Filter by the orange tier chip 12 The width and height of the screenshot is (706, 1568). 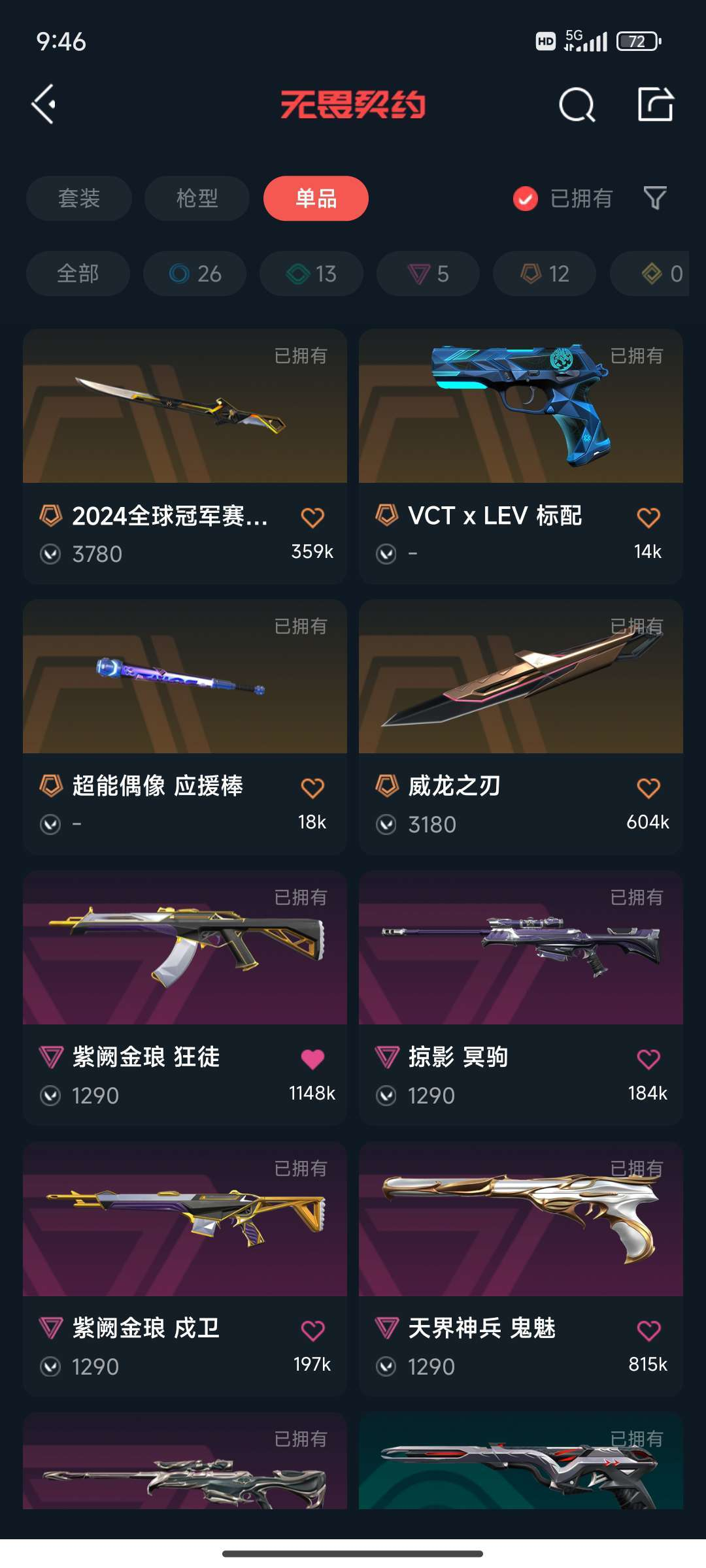coord(545,273)
